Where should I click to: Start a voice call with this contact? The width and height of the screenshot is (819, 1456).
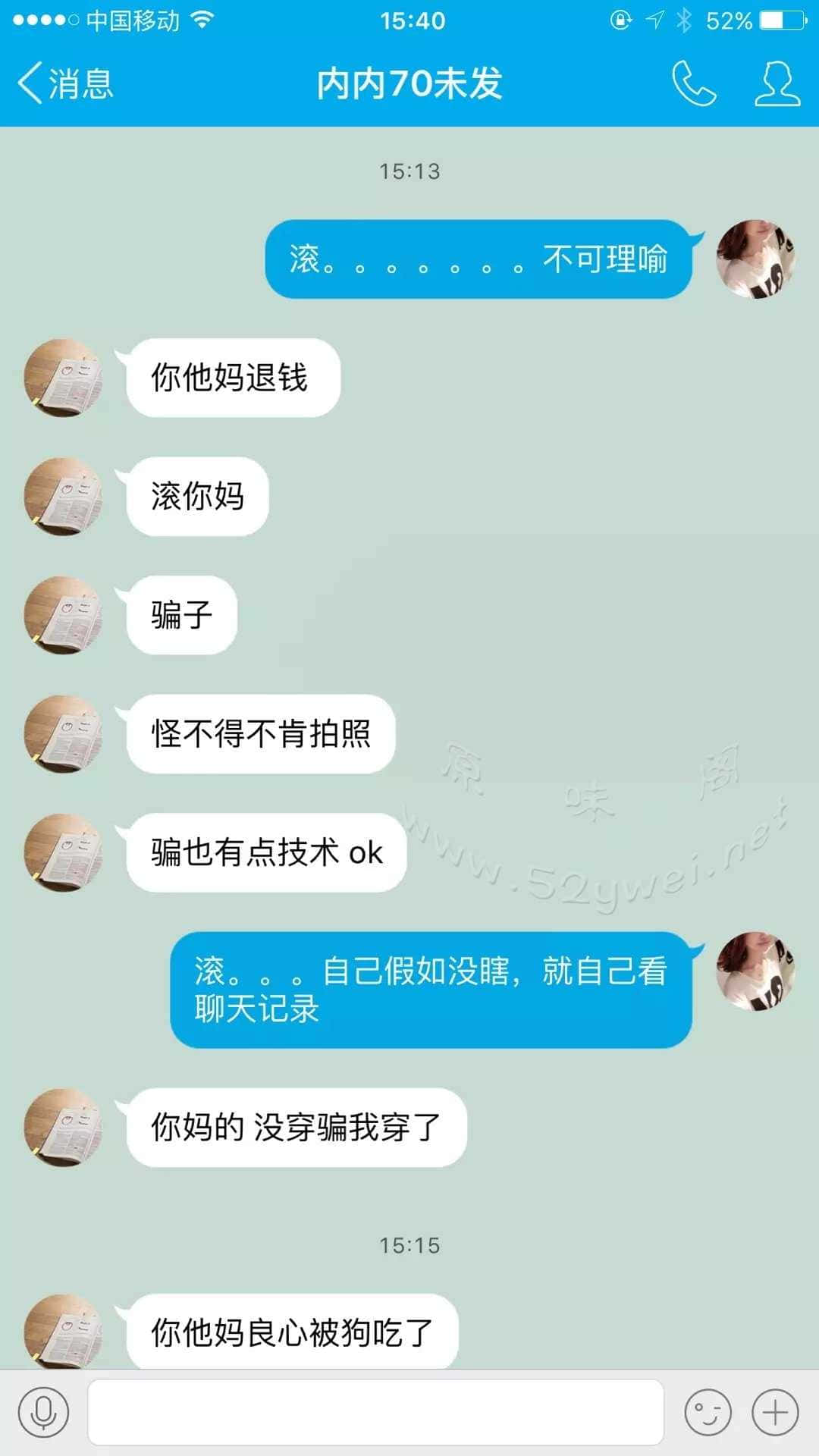pyautogui.click(x=693, y=83)
